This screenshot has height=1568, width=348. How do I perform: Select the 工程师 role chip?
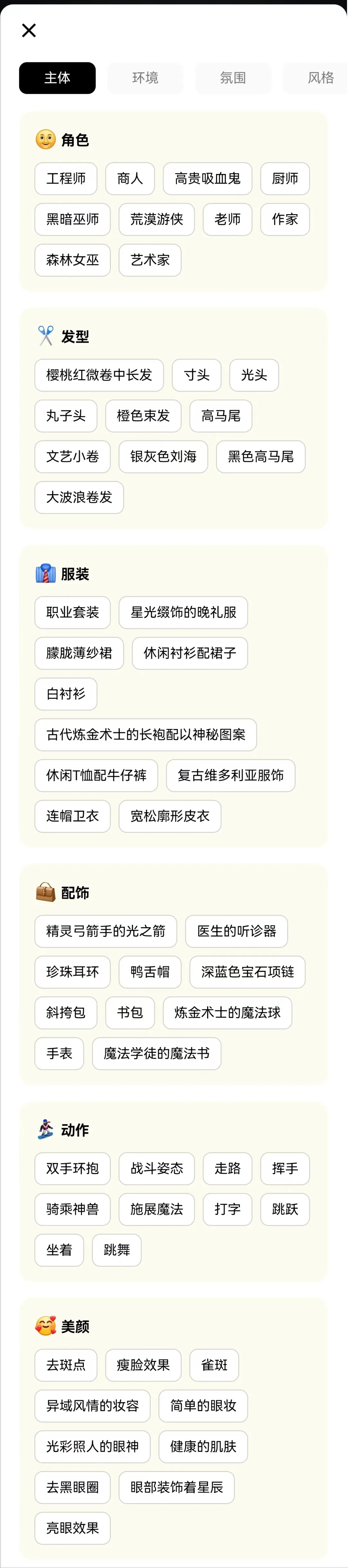(66, 178)
